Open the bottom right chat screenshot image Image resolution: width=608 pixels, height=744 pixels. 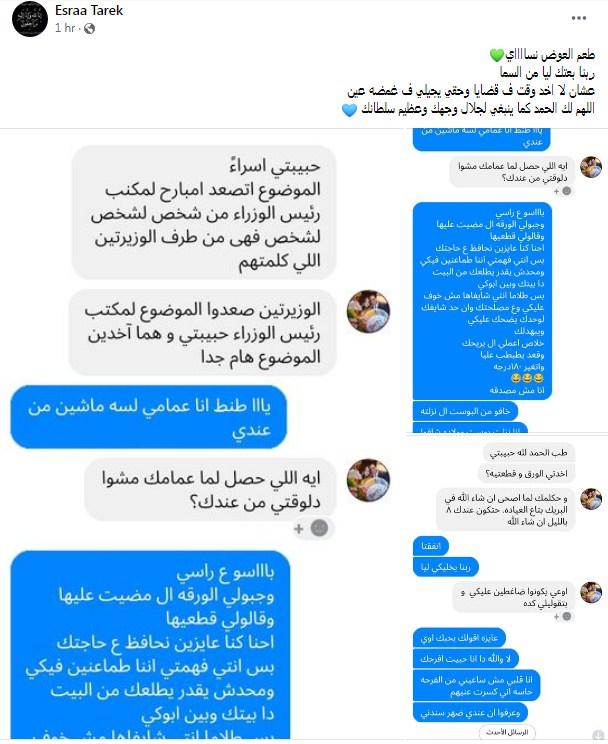[x=507, y=590]
